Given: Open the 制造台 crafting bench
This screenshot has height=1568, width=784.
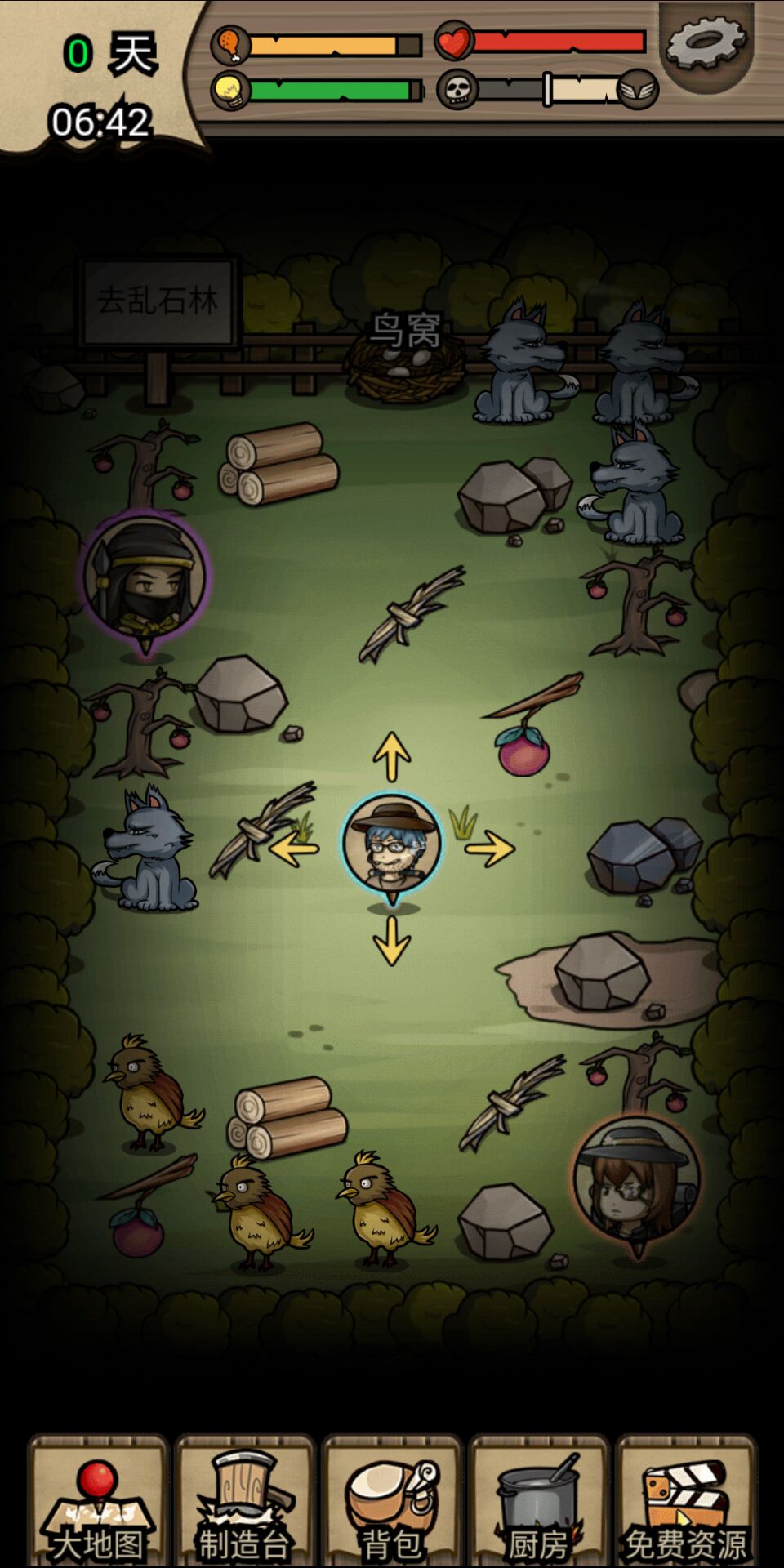Looking at the screenshot, I should click(x=244, y=1503).
